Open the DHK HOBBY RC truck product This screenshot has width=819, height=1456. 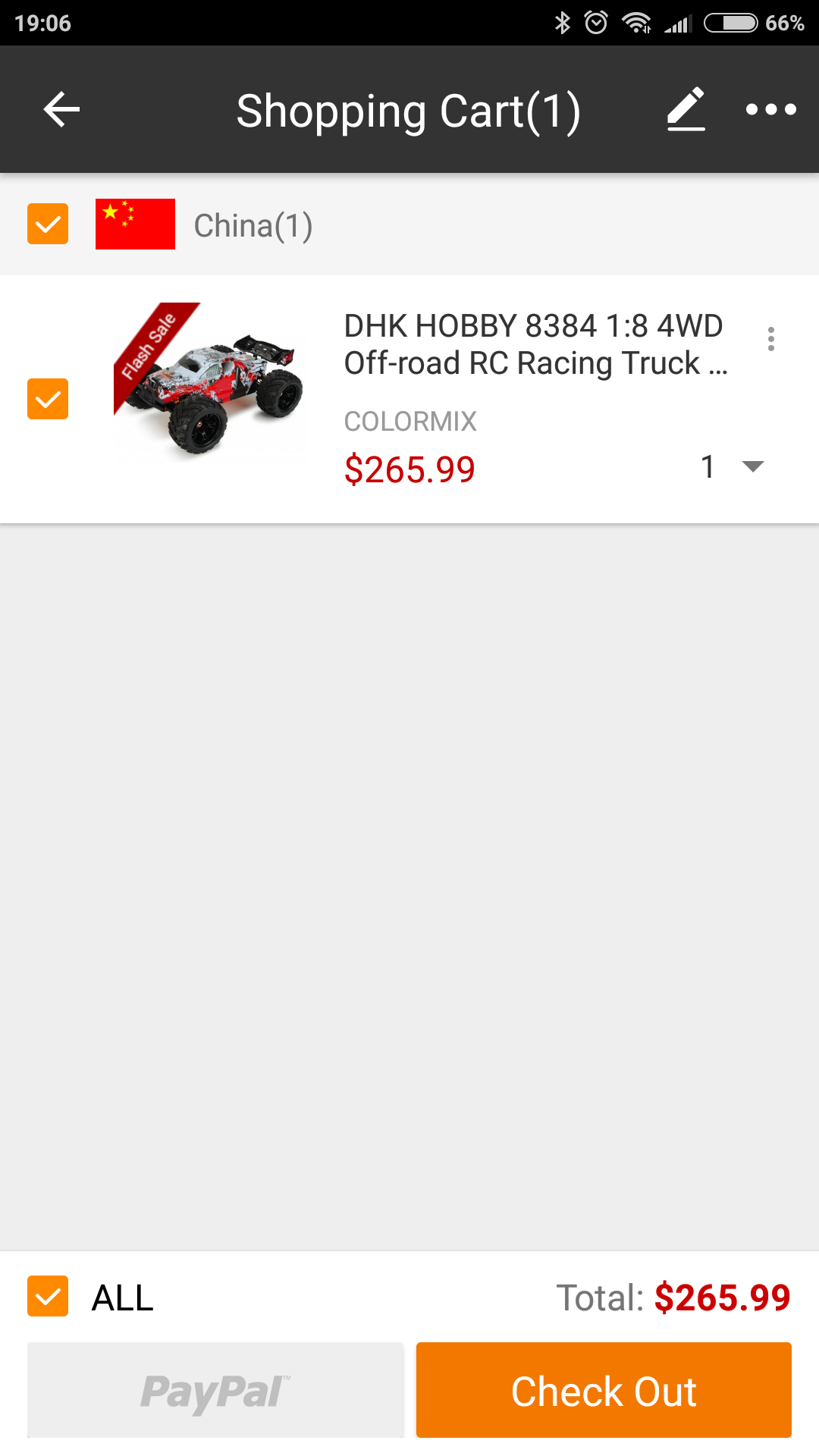point(534,345)
